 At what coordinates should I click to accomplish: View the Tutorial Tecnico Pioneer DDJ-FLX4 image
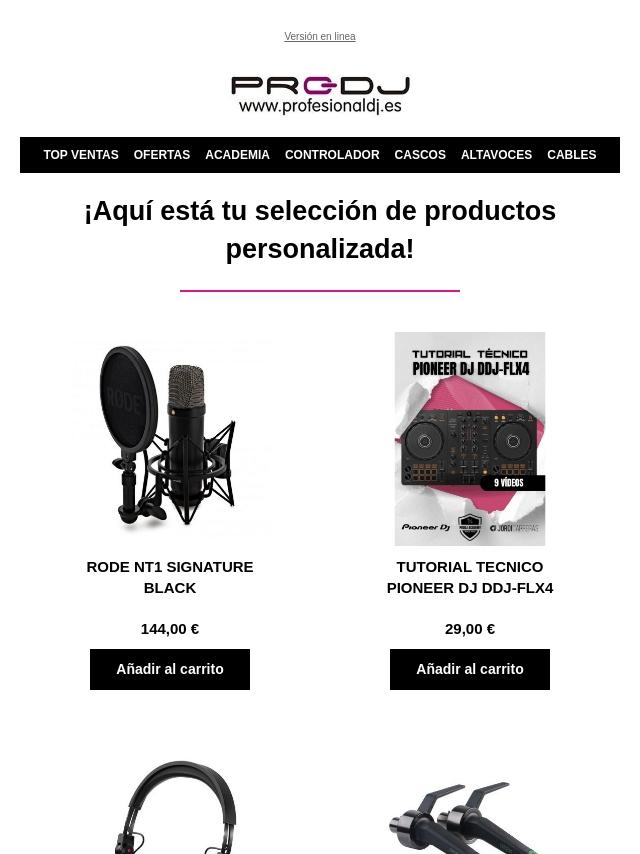click(470, 438)
